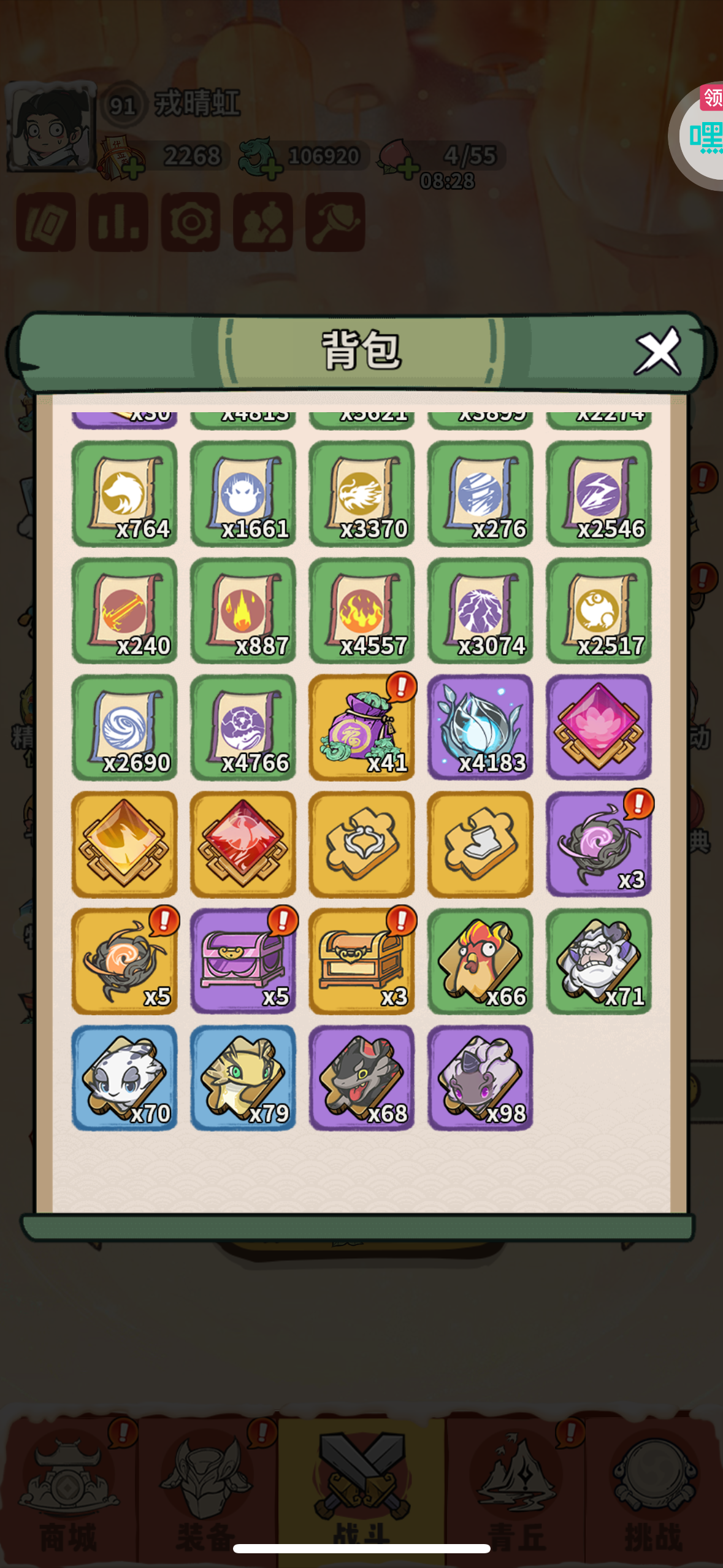Image resolution: width=723 pixels, height=1568 pixels.
Task: Select the lucky bag item x41
Action: [361, 727]
